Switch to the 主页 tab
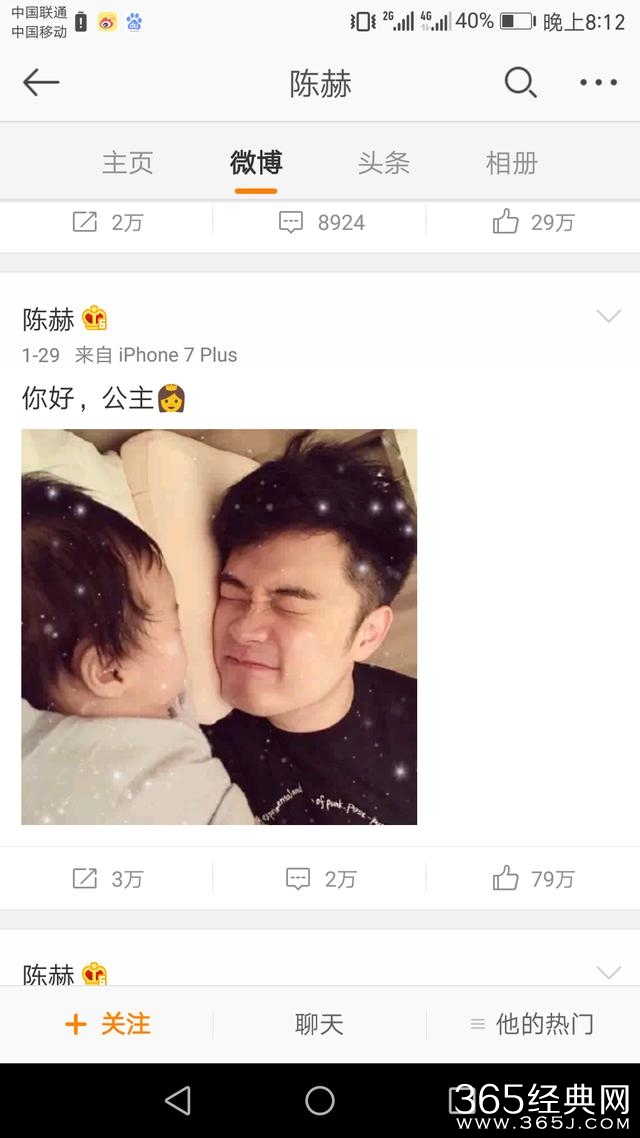The height and width of the screenshot is (1138, 640). 128,163
